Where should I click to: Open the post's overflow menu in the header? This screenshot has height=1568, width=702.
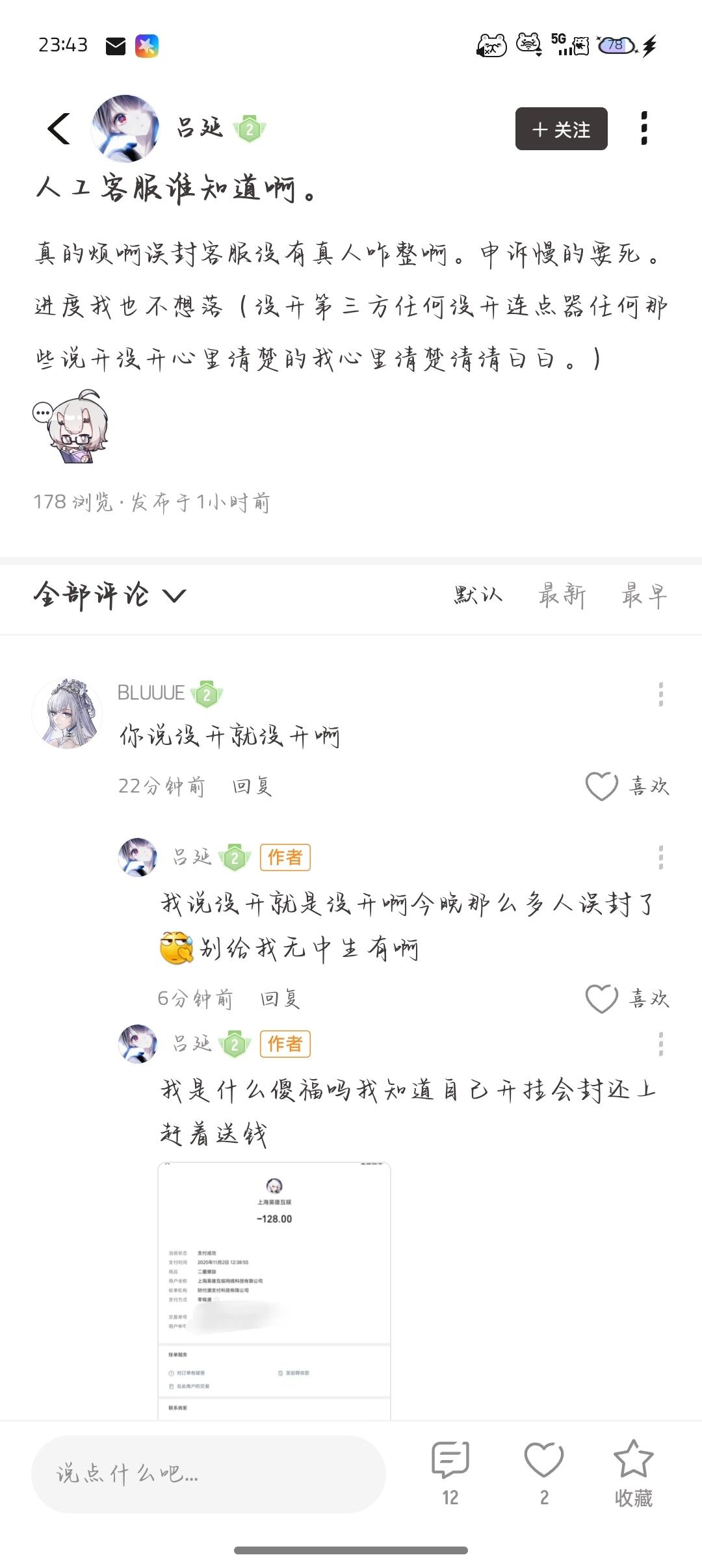pyautogui.click(x=643, y=128)
